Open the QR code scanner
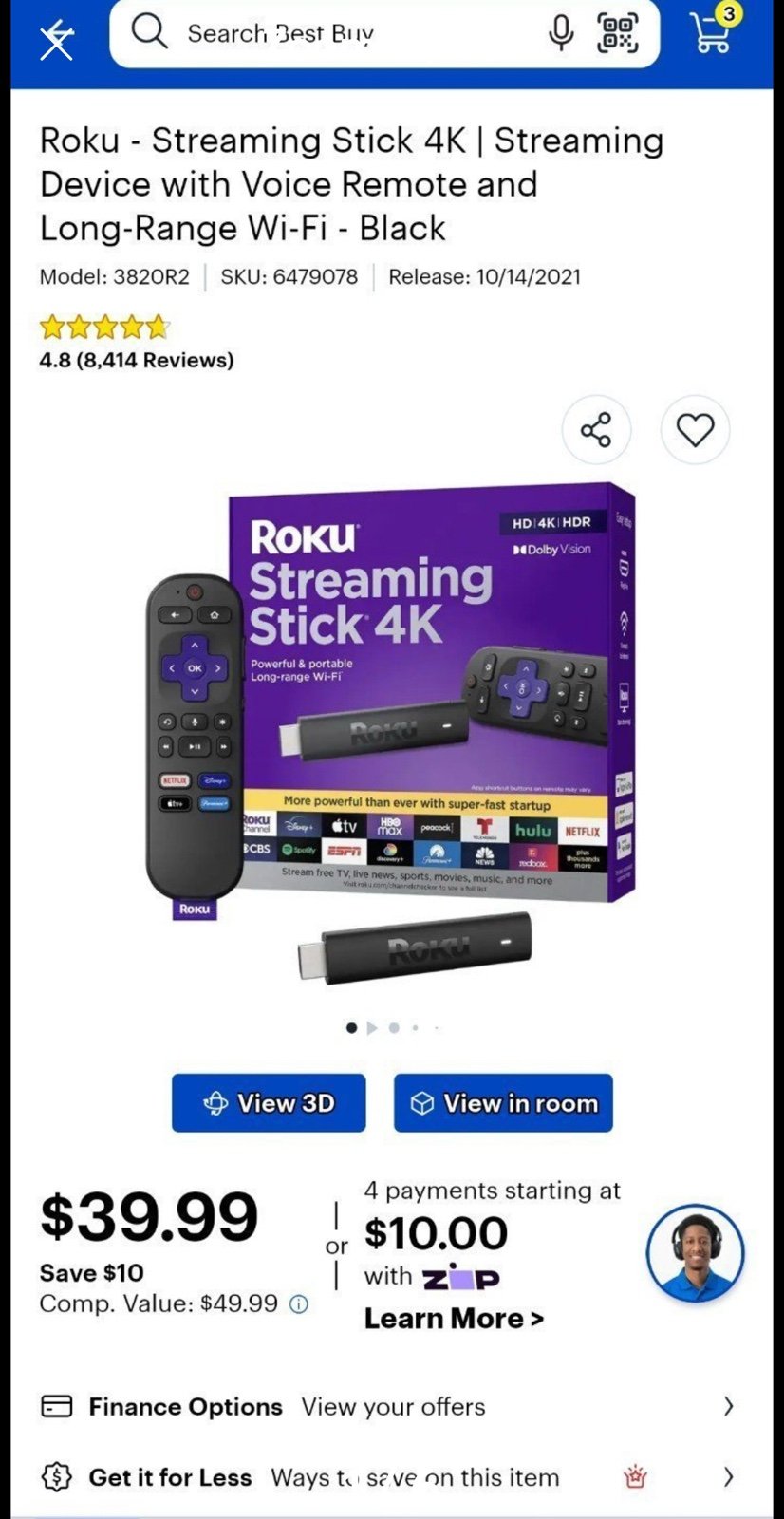 [x=617, y=33]
